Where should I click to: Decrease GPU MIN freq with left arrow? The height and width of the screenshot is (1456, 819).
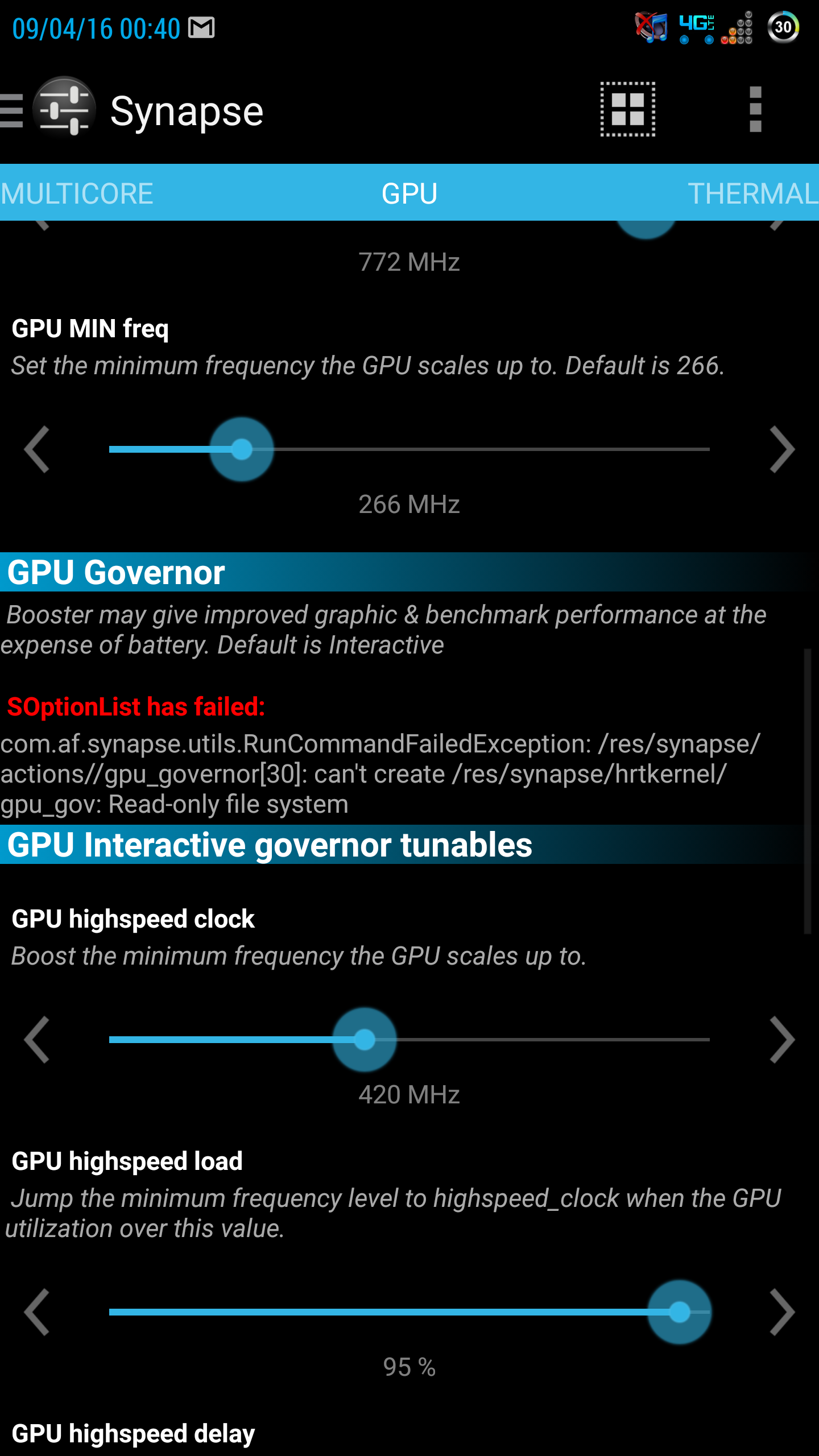[38, 449]
